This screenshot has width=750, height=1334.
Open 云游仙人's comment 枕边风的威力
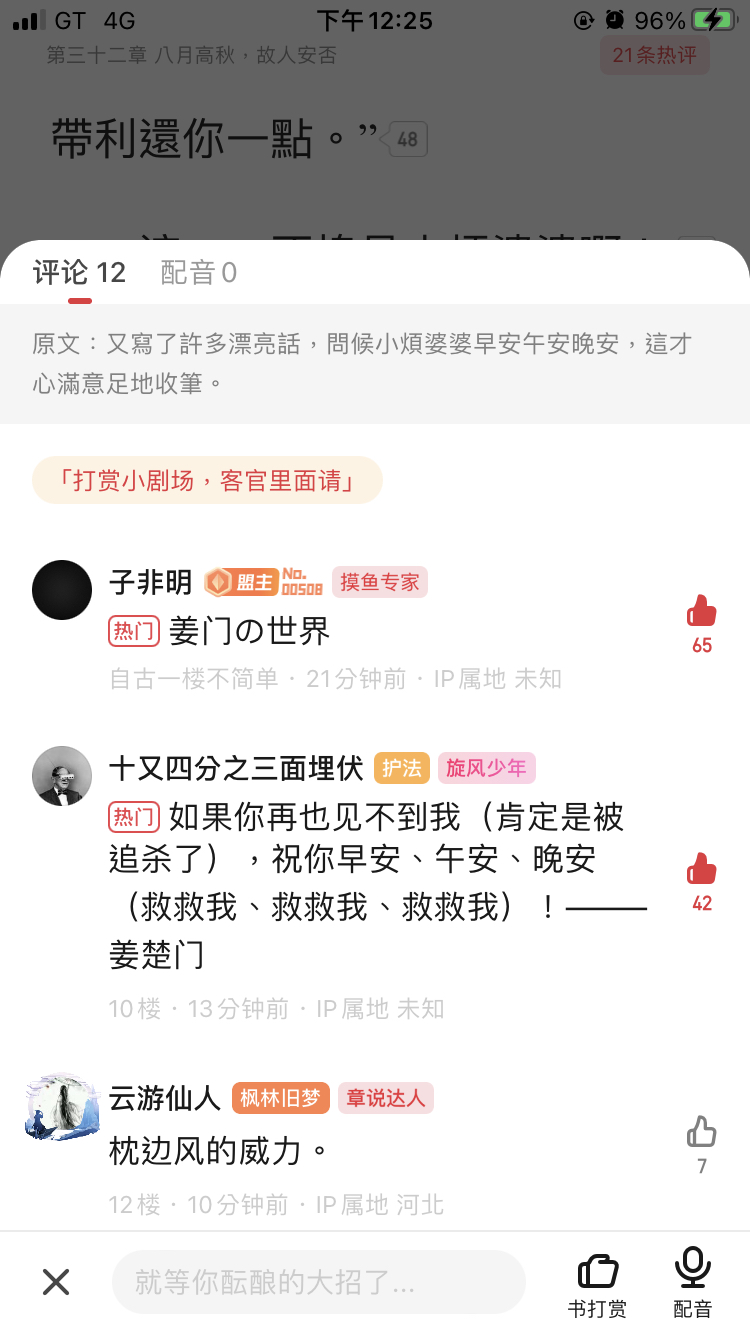218,1151
